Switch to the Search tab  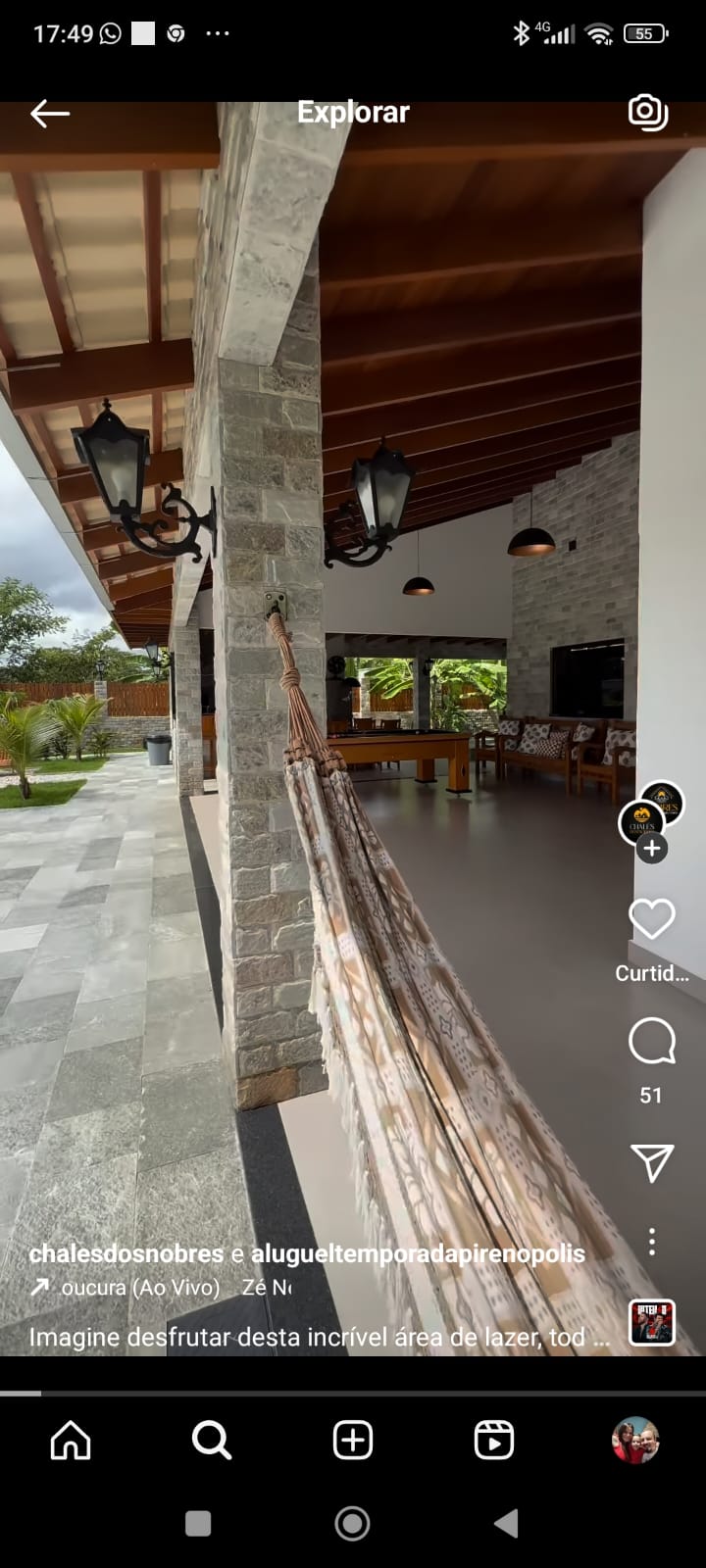(x=211, y=1441)
